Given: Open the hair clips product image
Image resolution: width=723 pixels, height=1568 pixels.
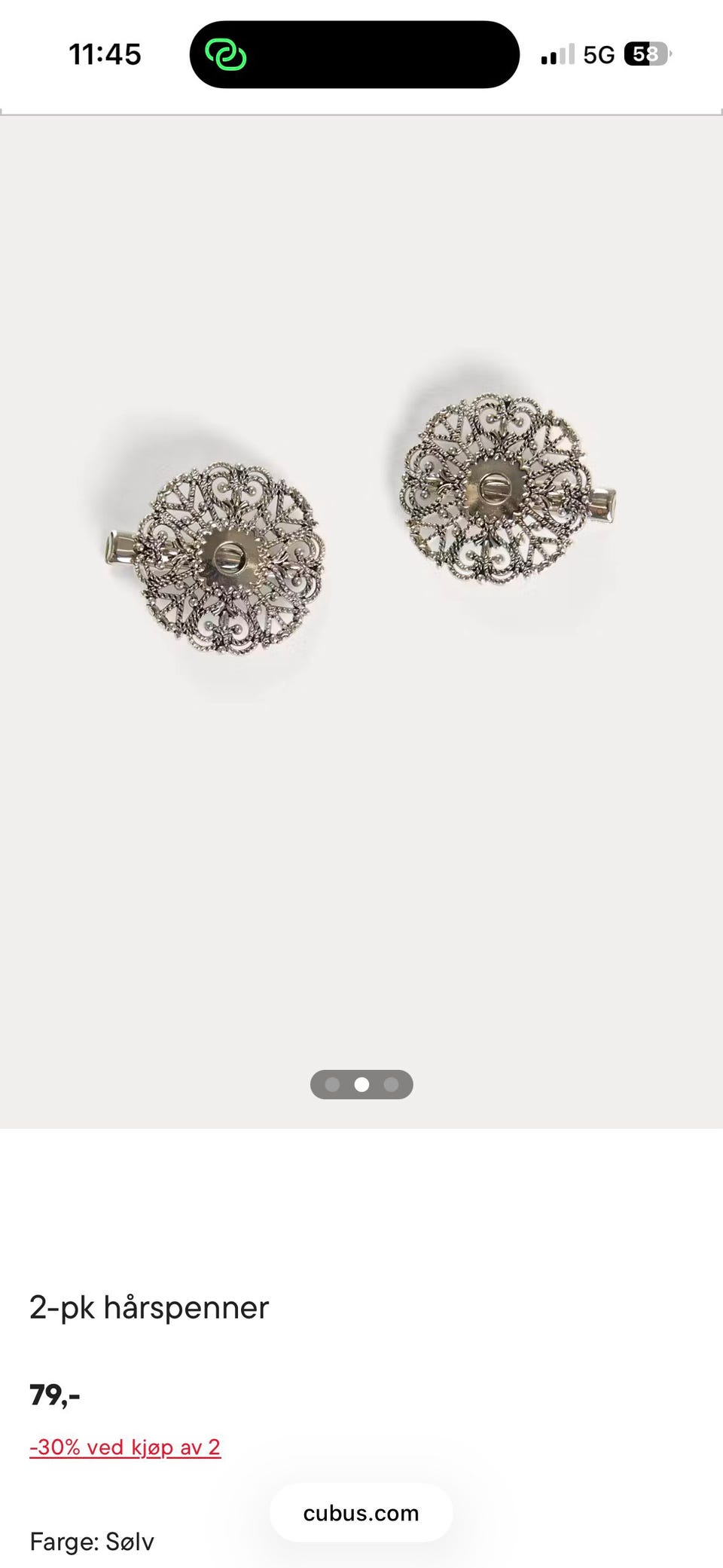Looking at the screenshot, I should click(361, 622).
